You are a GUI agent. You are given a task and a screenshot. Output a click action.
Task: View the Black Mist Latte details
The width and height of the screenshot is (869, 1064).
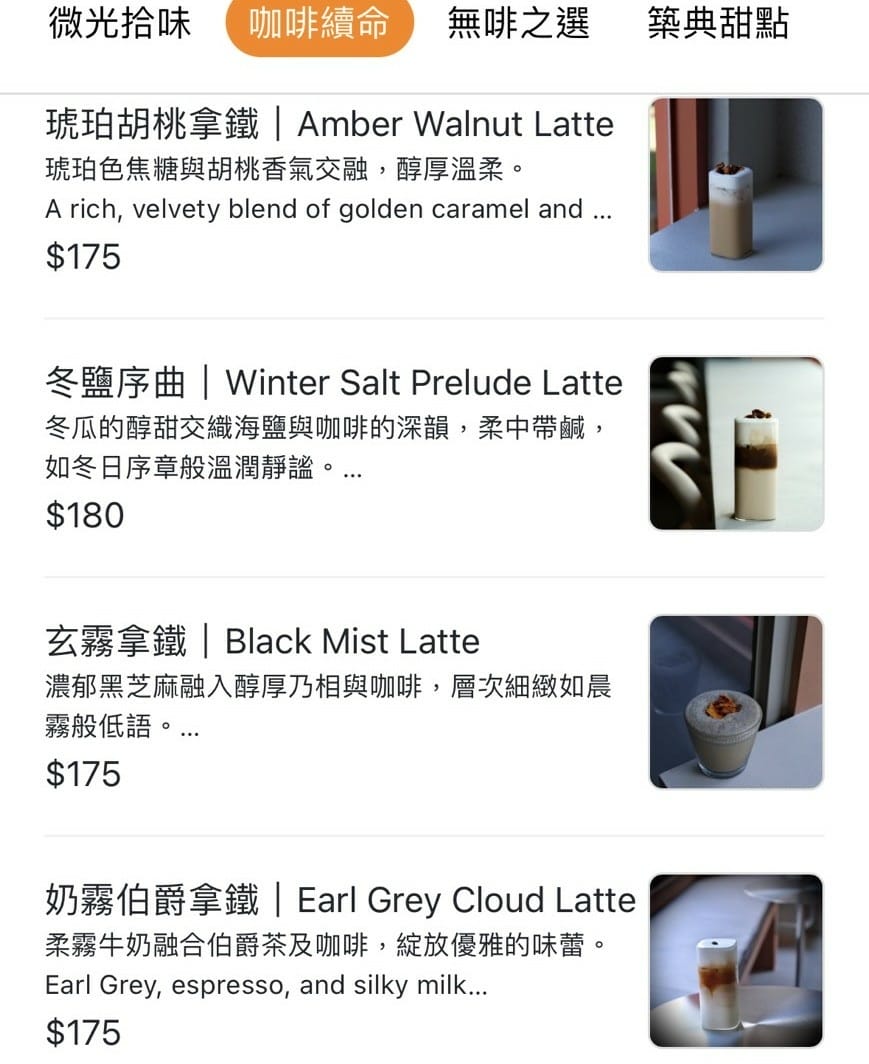point(263,642)
